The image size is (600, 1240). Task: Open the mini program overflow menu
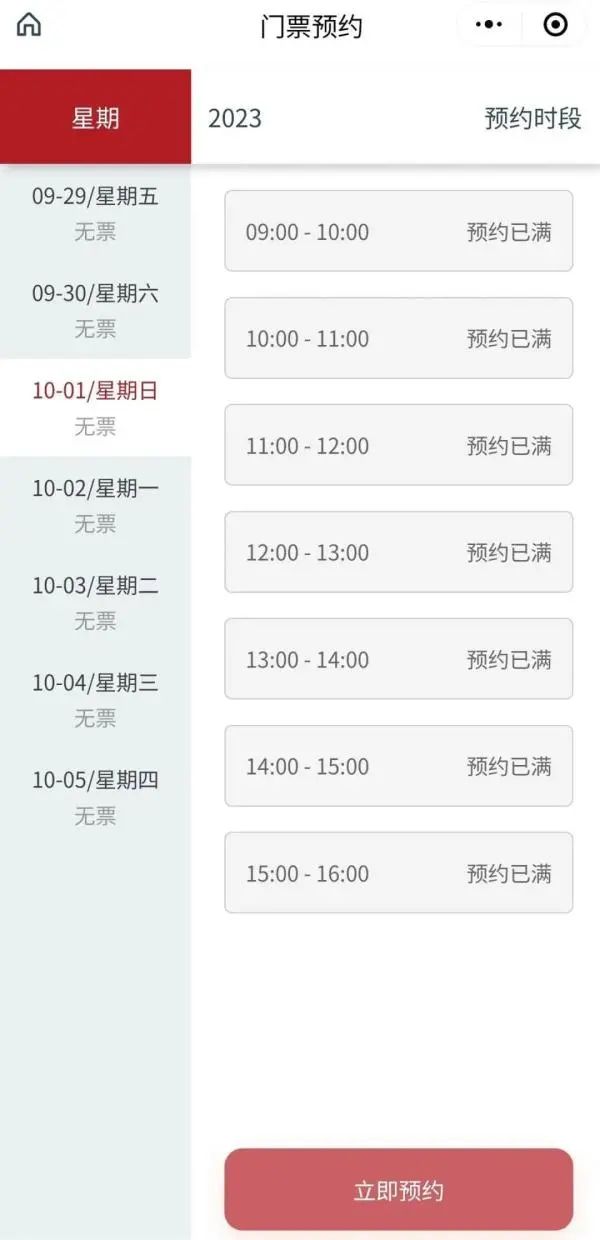click(488, 25)
